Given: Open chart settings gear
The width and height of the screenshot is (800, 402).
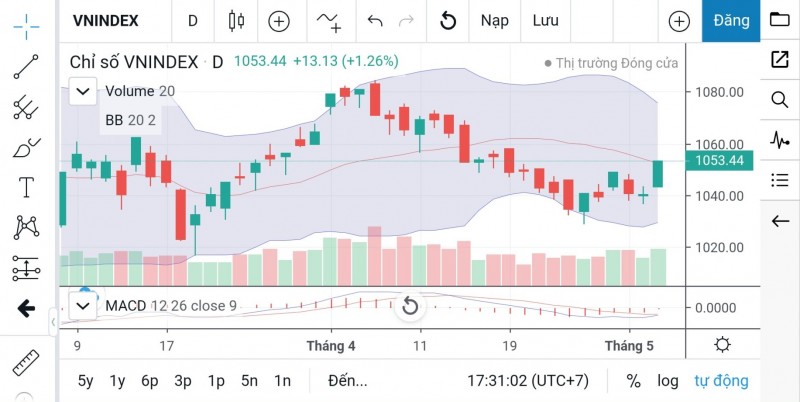Looking at the screenshot, I should pyautogui.click(x=722, y=344).
